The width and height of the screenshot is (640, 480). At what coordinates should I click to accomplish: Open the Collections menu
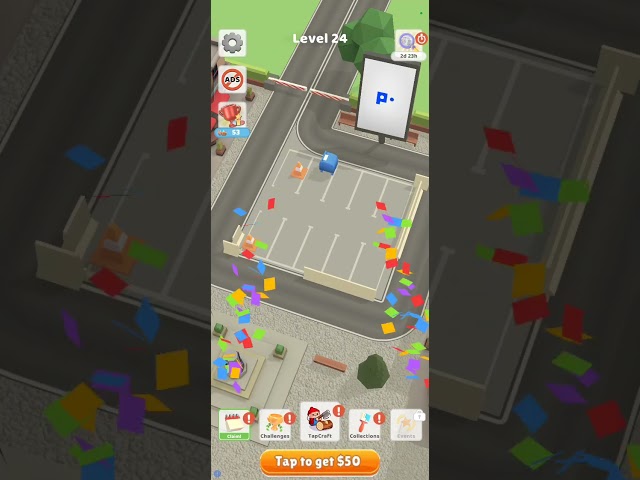click(x=364, y=423)
